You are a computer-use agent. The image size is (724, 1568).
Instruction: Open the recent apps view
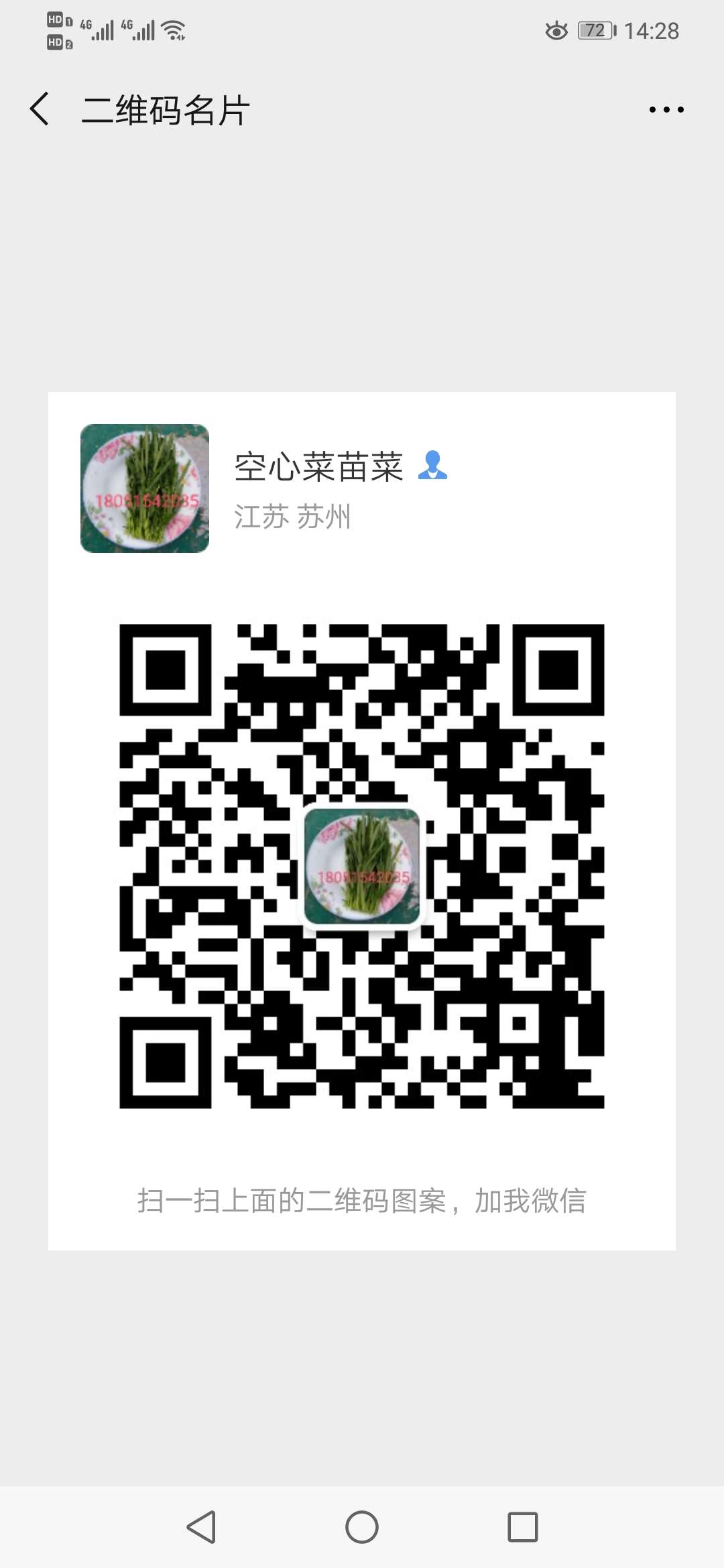point(523,1527)
